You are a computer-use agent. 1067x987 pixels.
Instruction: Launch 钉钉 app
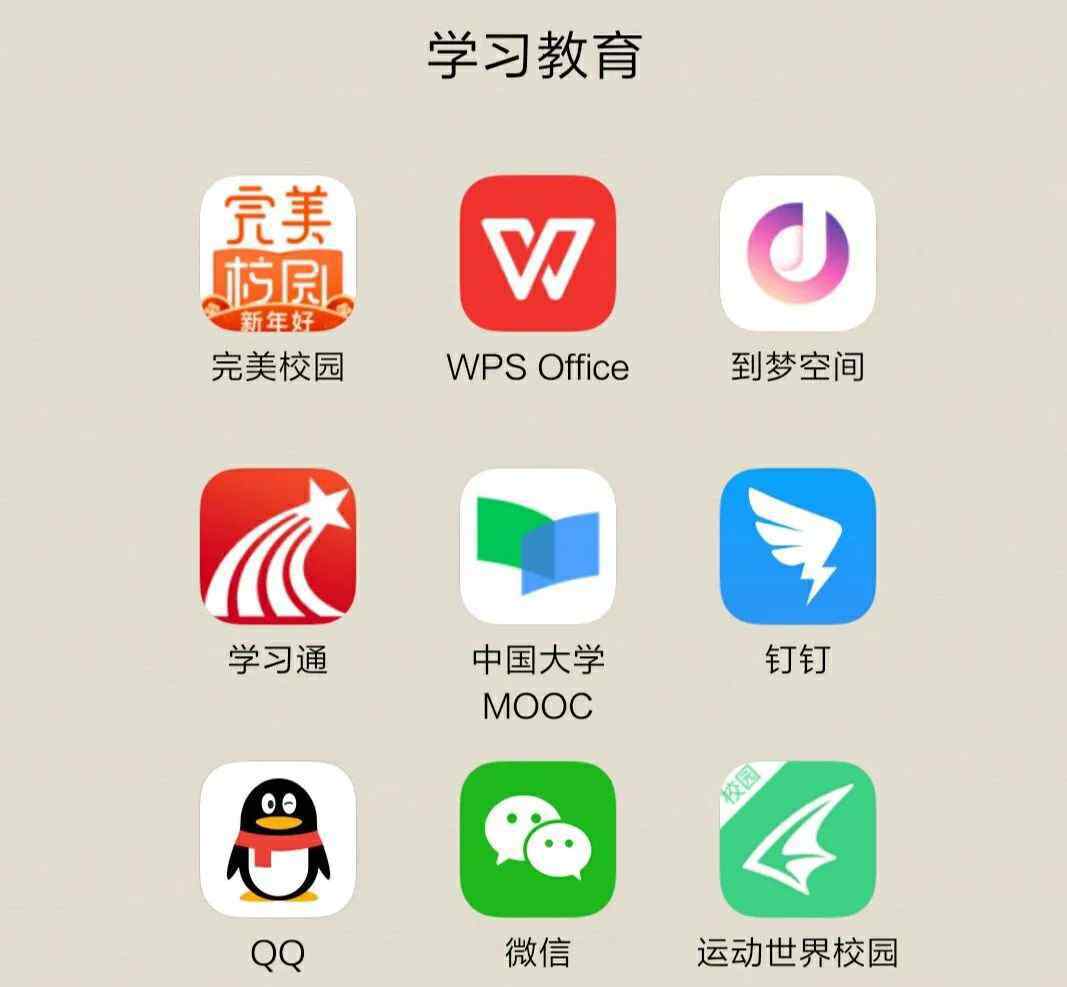[798, 546]
